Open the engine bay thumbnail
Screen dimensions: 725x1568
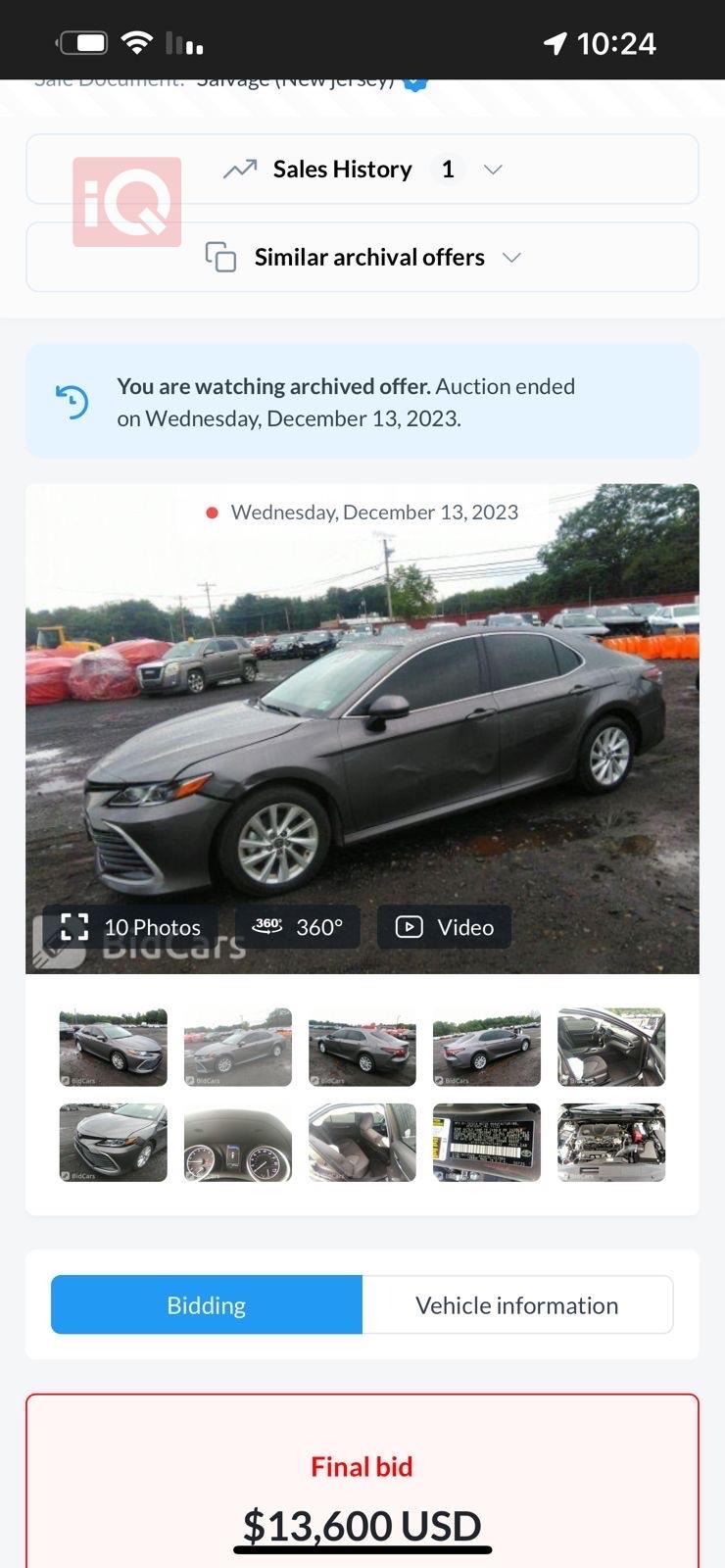[x=611, y=1143]
